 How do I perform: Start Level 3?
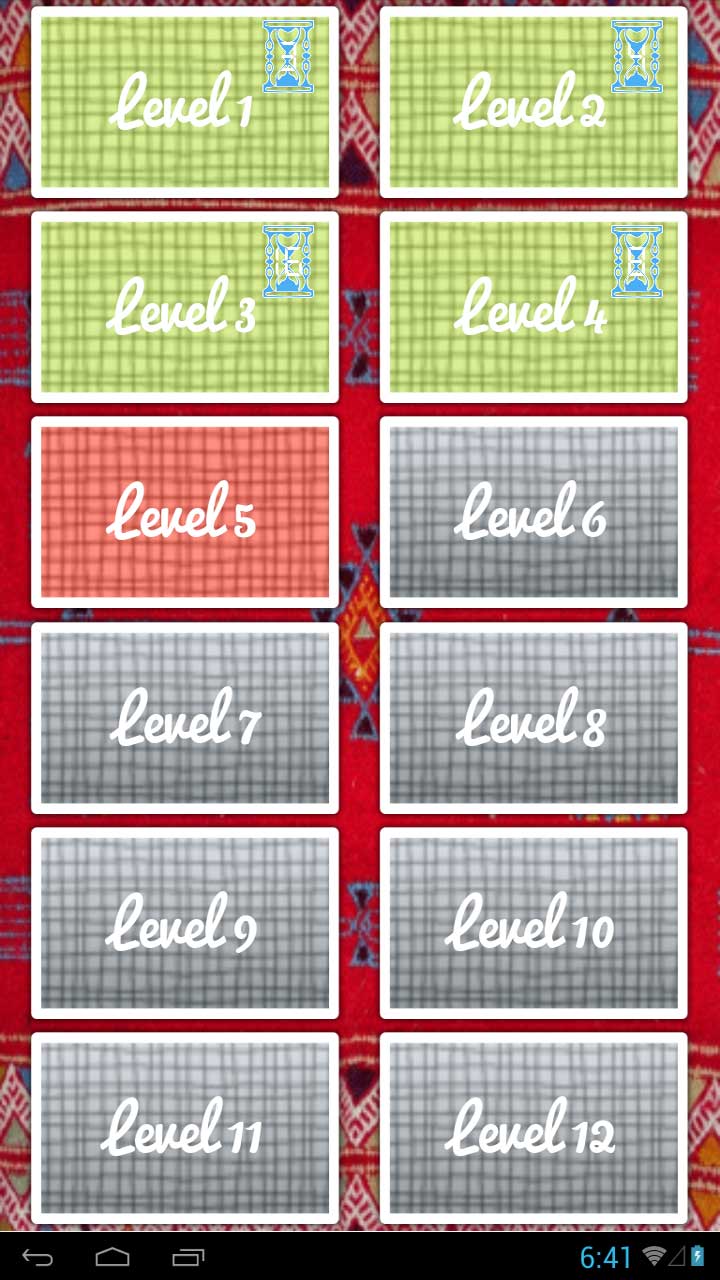[x=185, y=308]
